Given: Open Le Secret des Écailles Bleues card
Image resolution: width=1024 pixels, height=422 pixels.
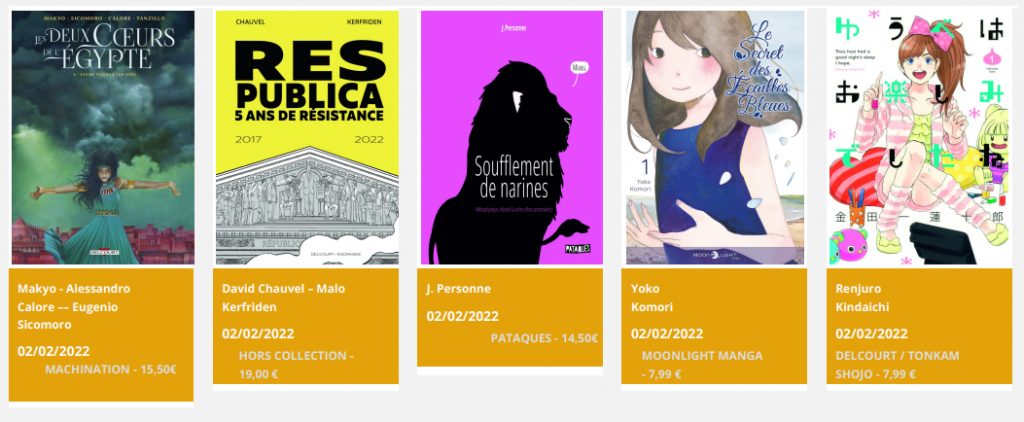Looking at the screenshot, I should coord(714,138).
